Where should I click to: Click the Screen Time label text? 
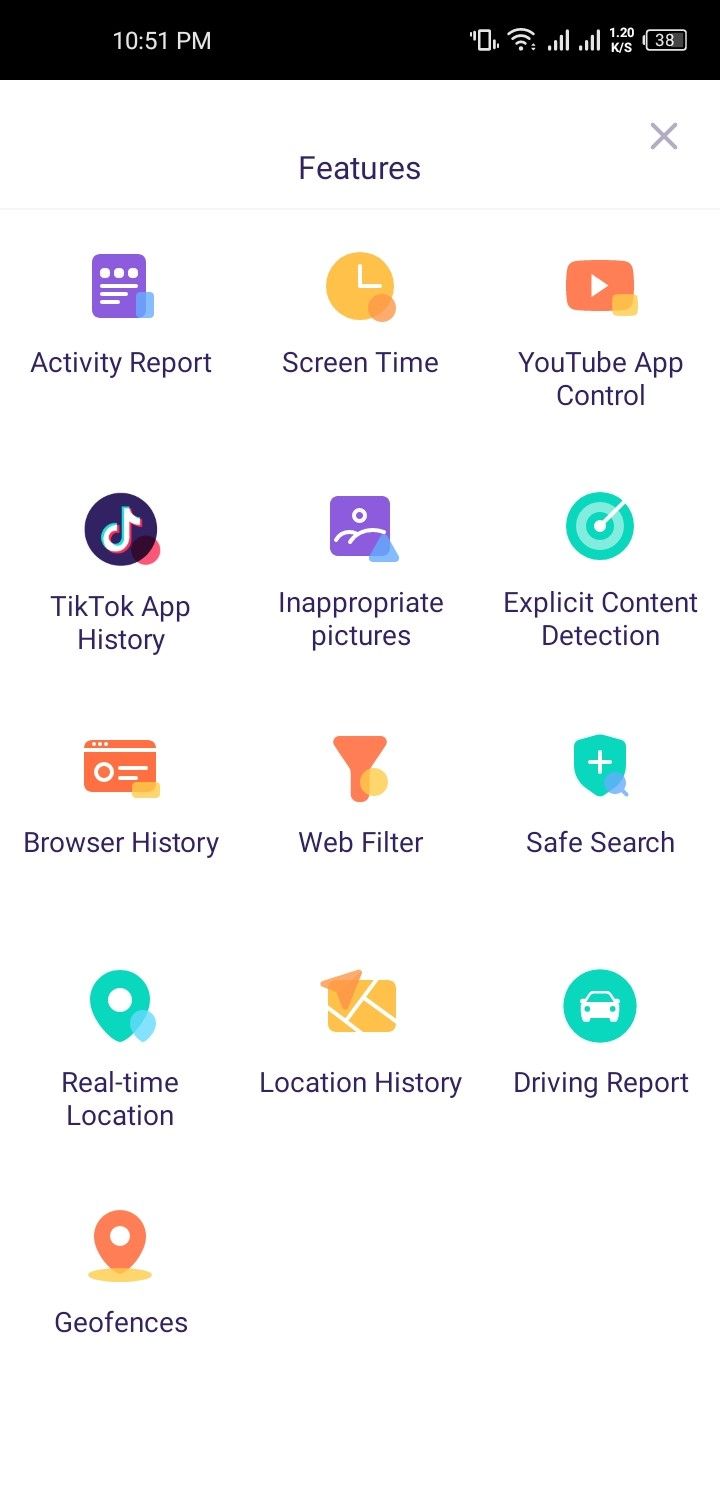(360, 362)
